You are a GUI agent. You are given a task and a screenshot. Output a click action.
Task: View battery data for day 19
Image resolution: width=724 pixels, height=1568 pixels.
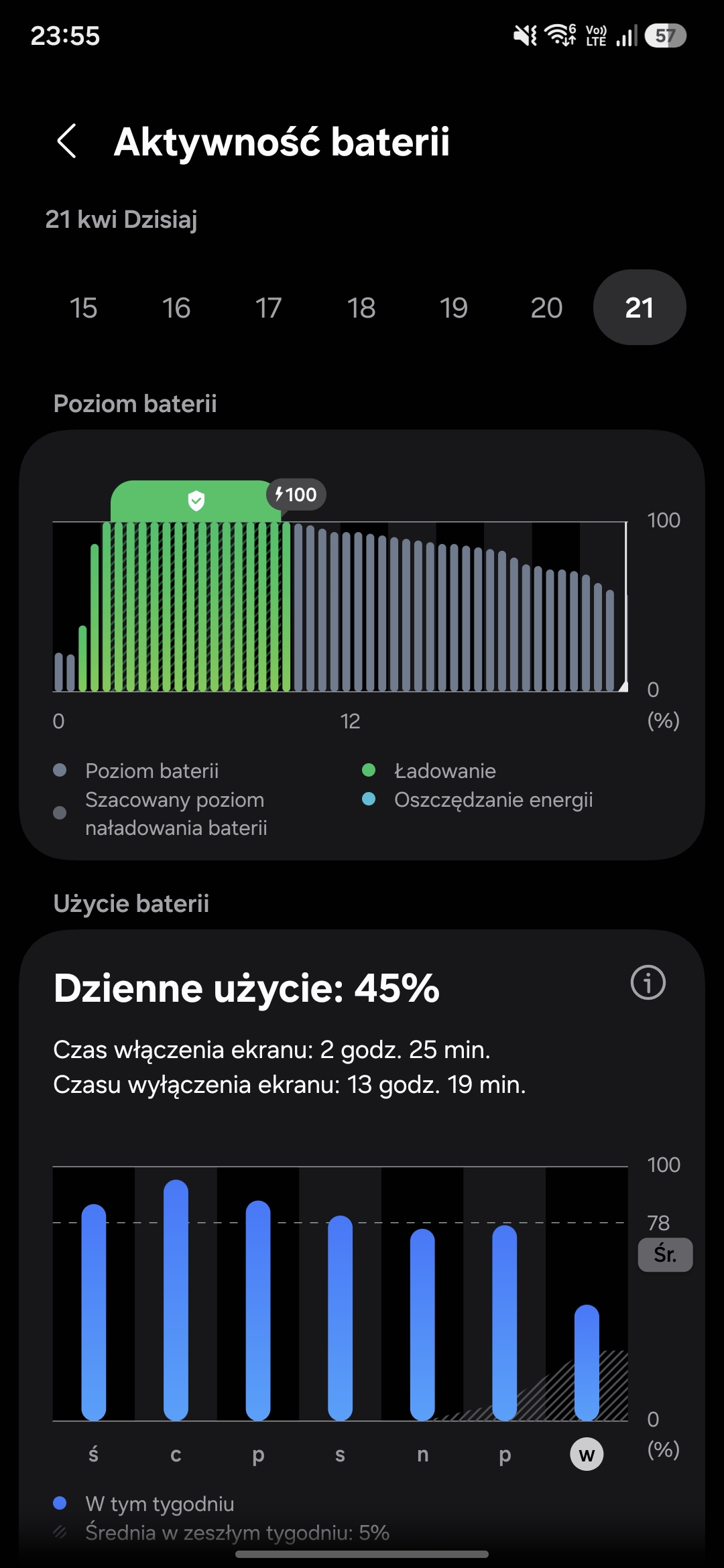point(454,308)
